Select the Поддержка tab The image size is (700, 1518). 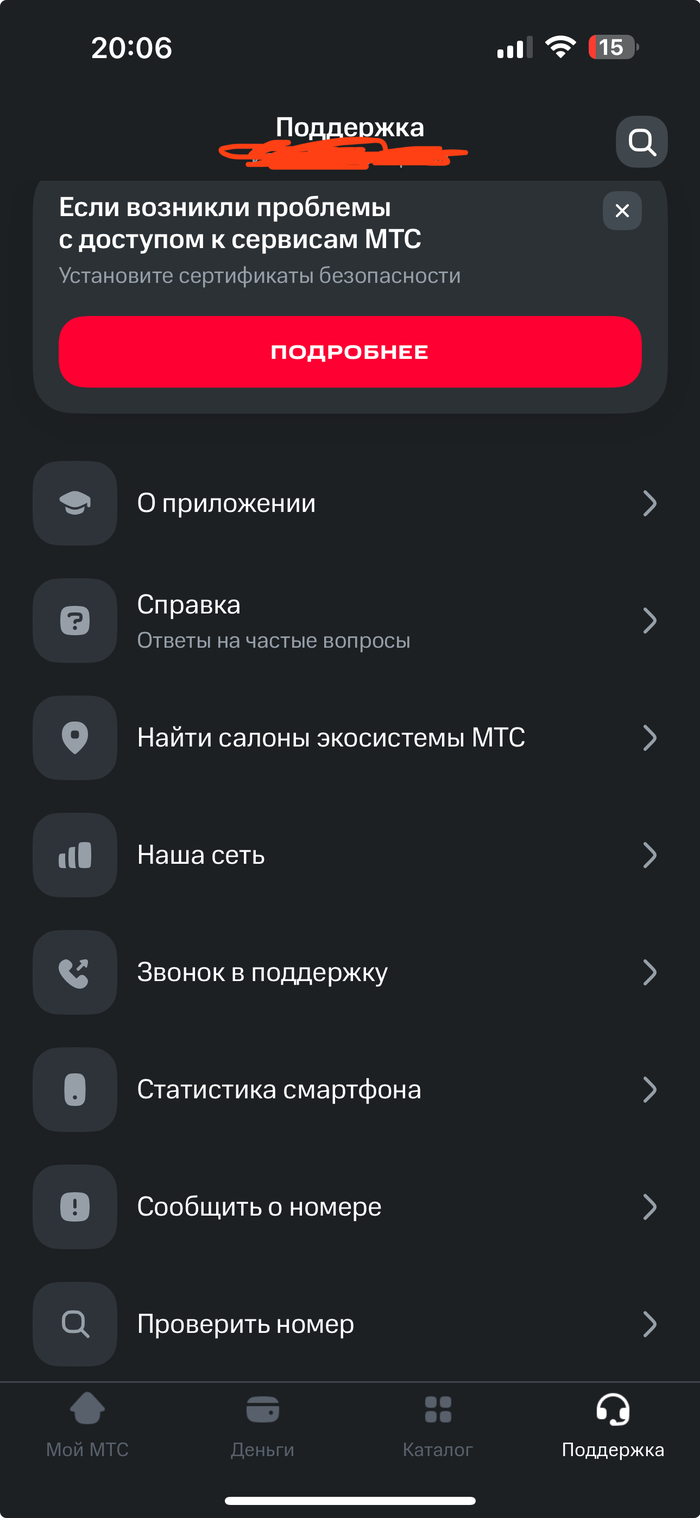click(x=612, y=1425)
